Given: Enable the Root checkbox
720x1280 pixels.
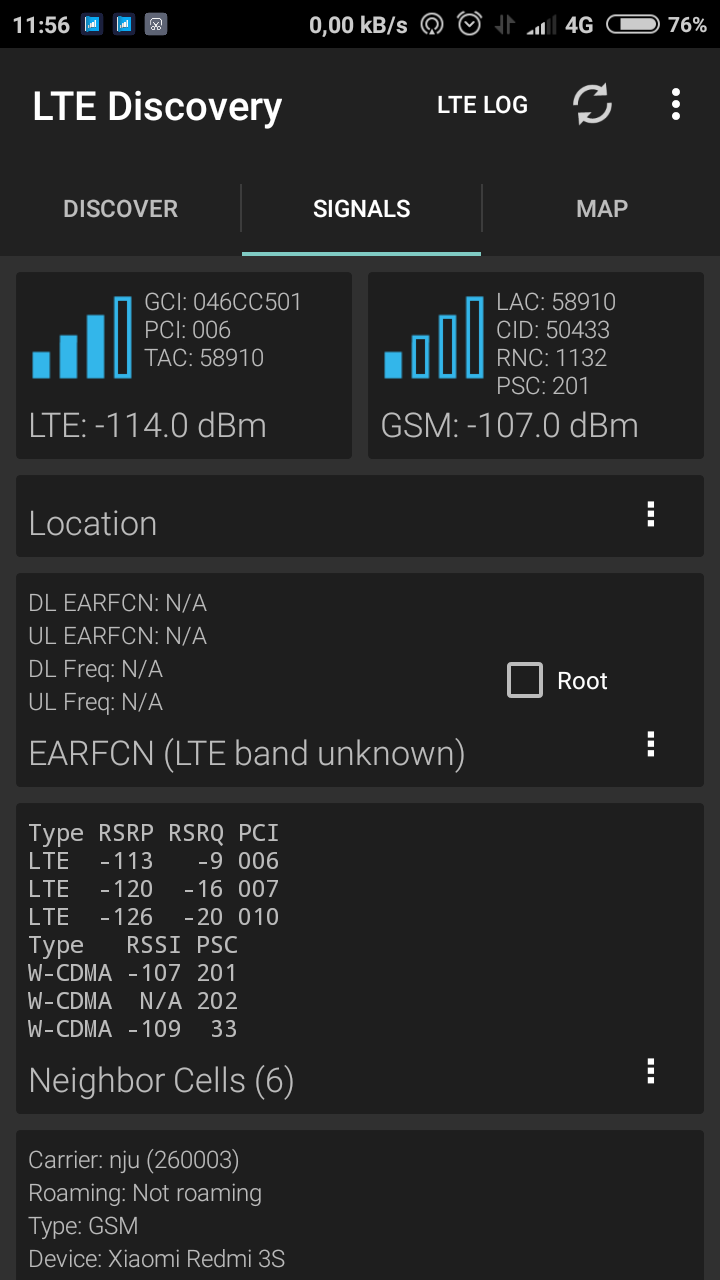Looking at the screenshot, I should tap(524, 680).
